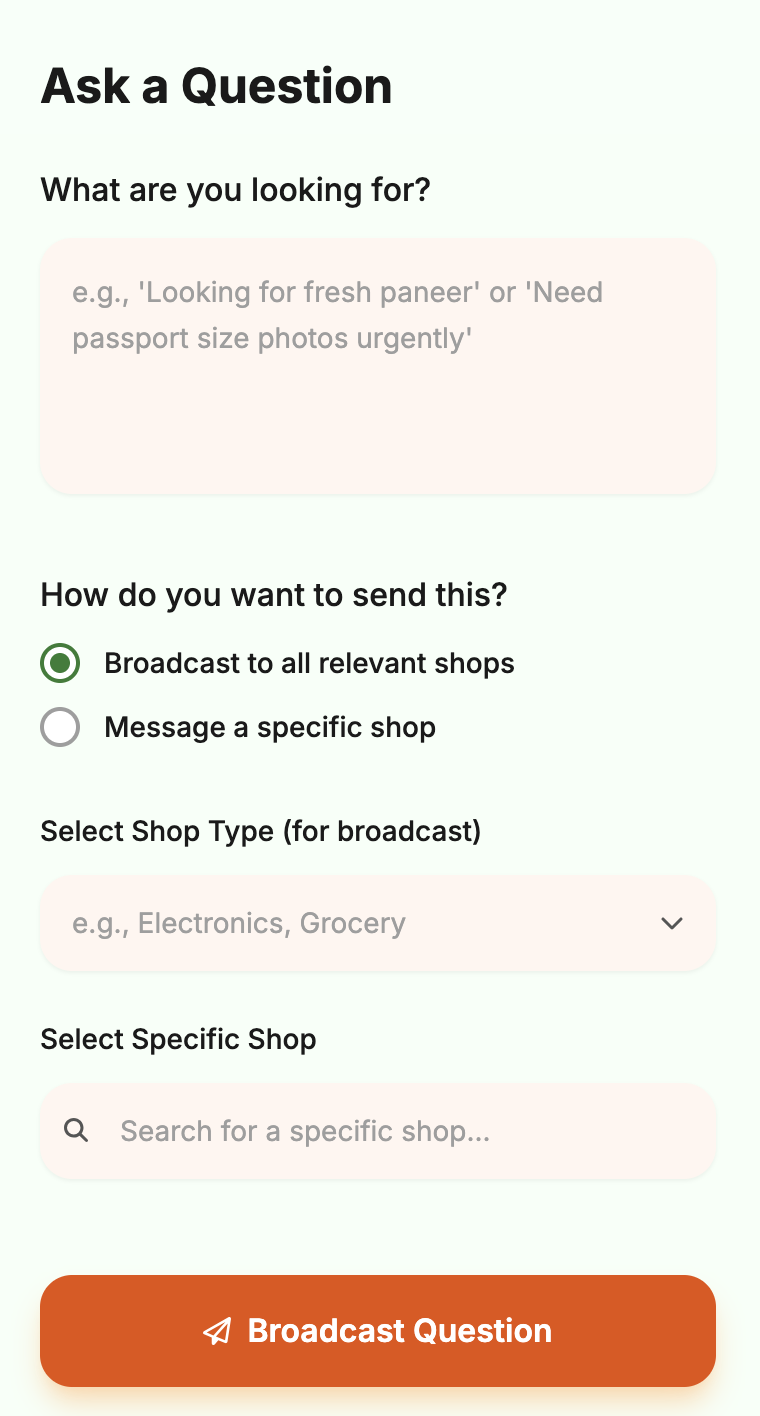This screenshot has width=760, height=1416.
Task: Focus the Search for a specific shop field
Action: (x=377, y=1130)
